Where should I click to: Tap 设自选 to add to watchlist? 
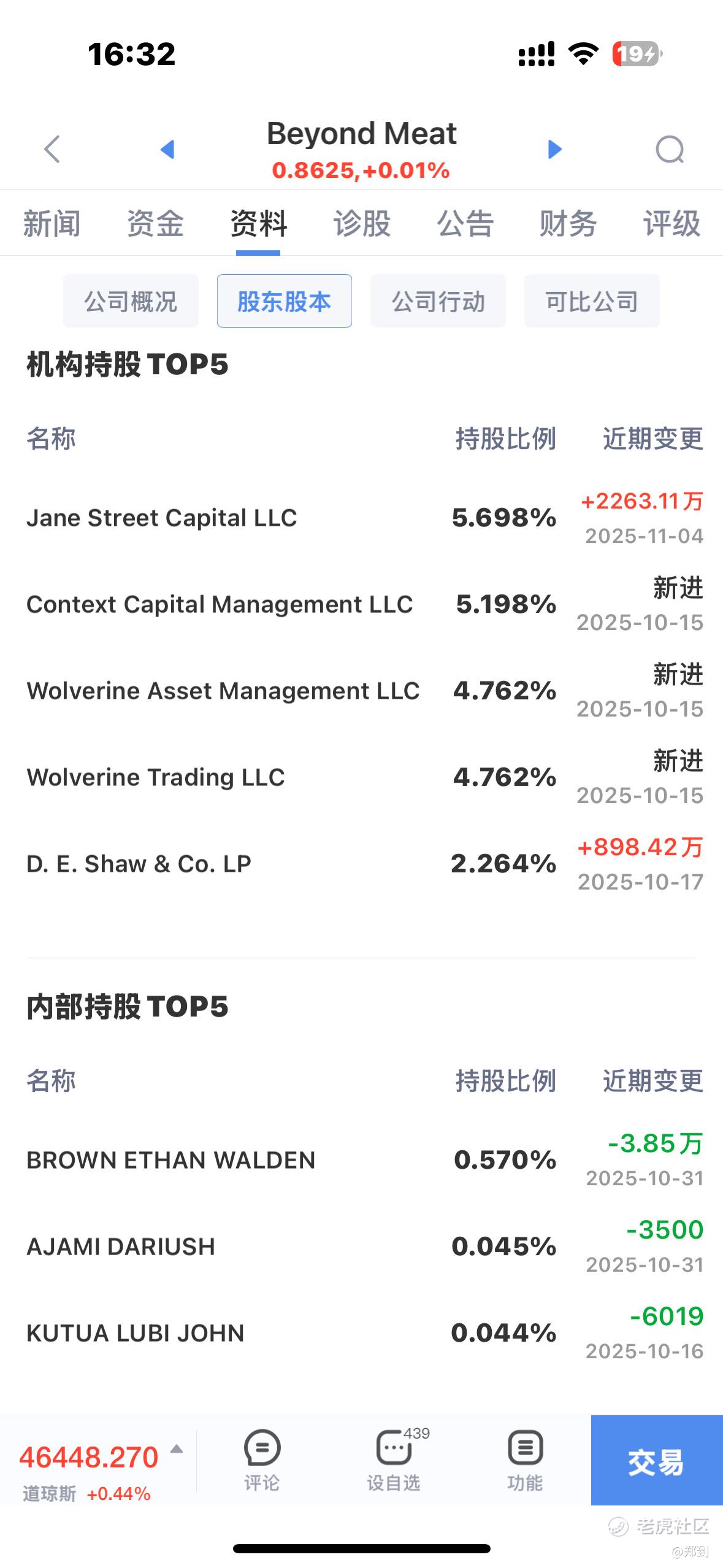(x=394, y=1461)
